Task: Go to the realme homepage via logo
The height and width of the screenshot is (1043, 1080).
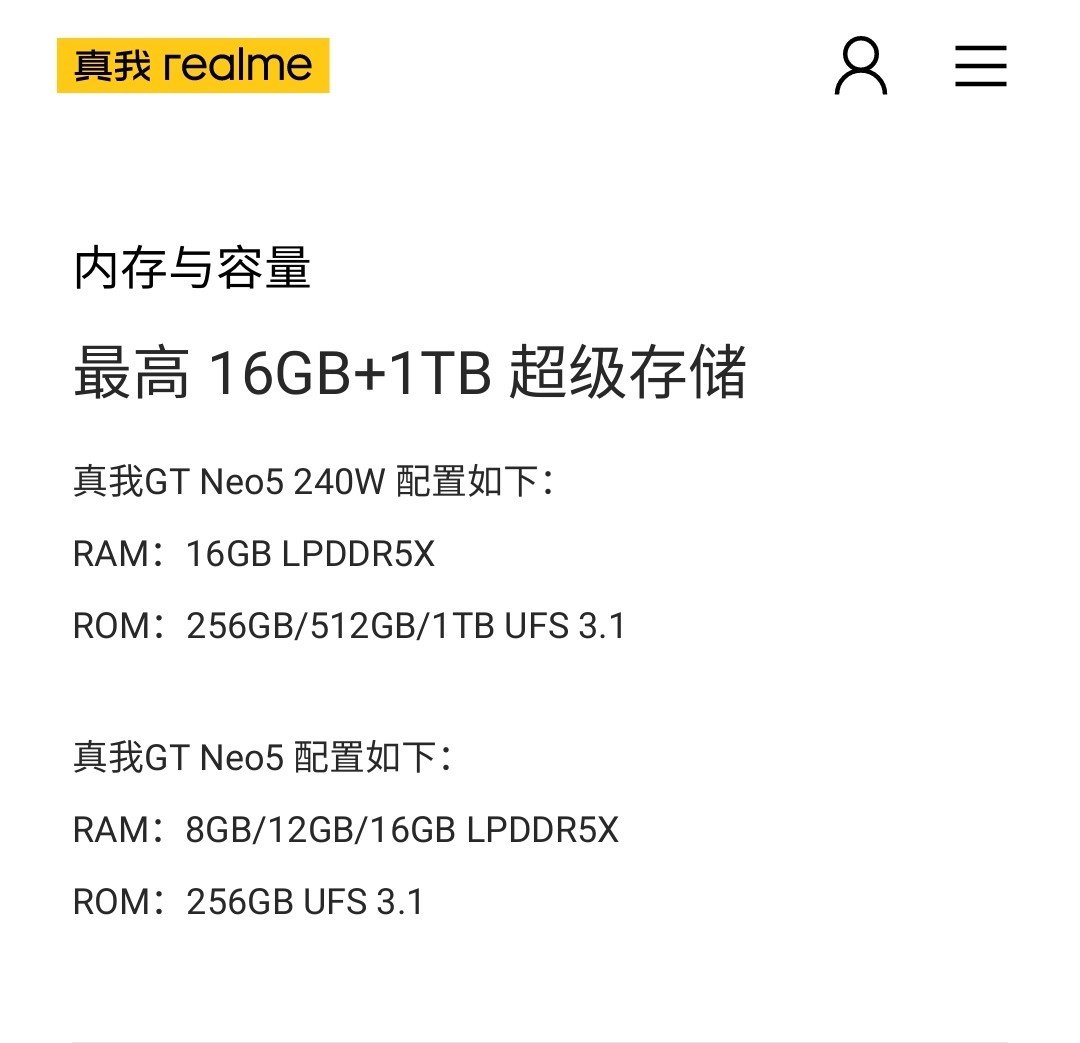Action: click(x=193, y=66)
